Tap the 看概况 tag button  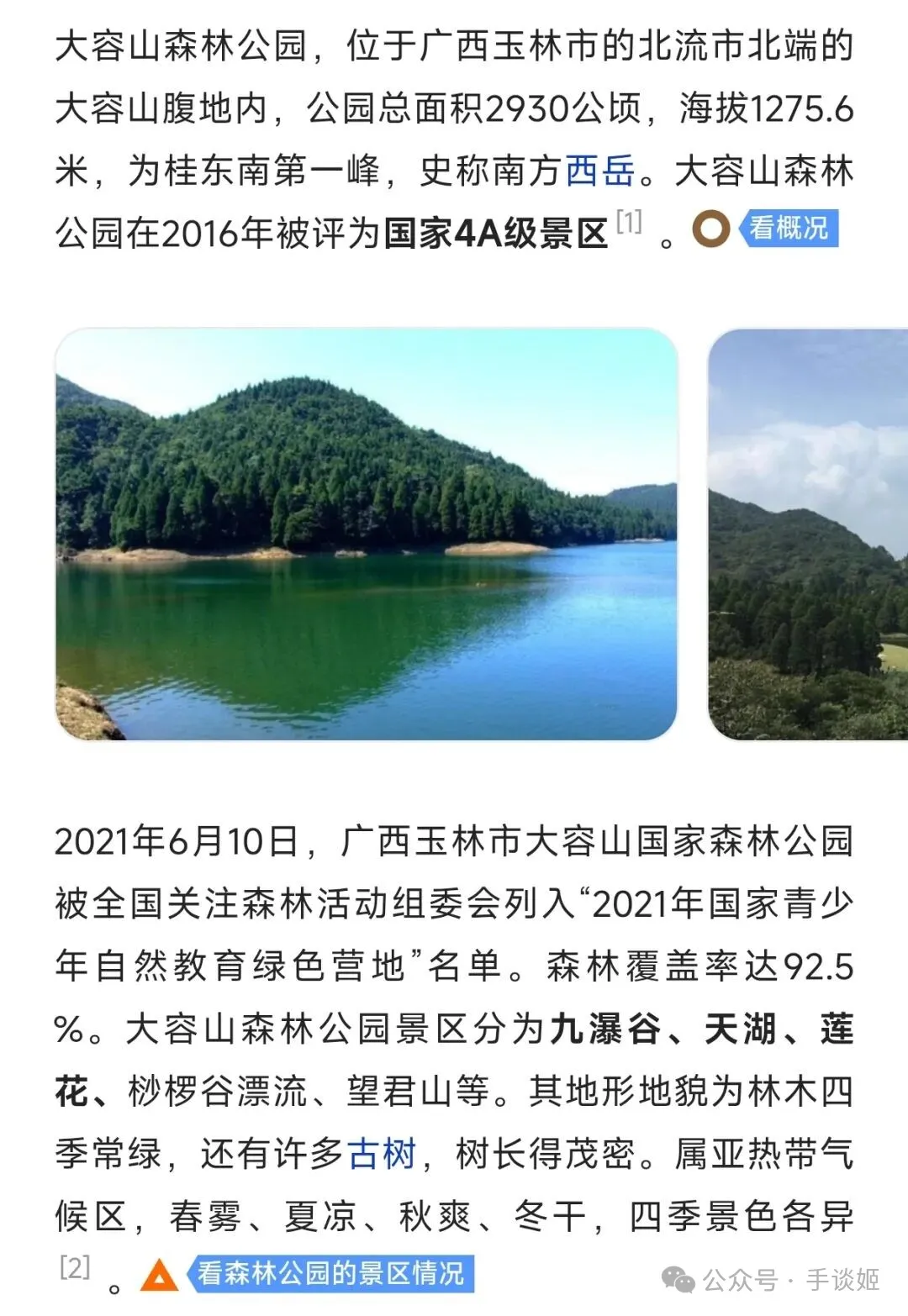(788, 229)
